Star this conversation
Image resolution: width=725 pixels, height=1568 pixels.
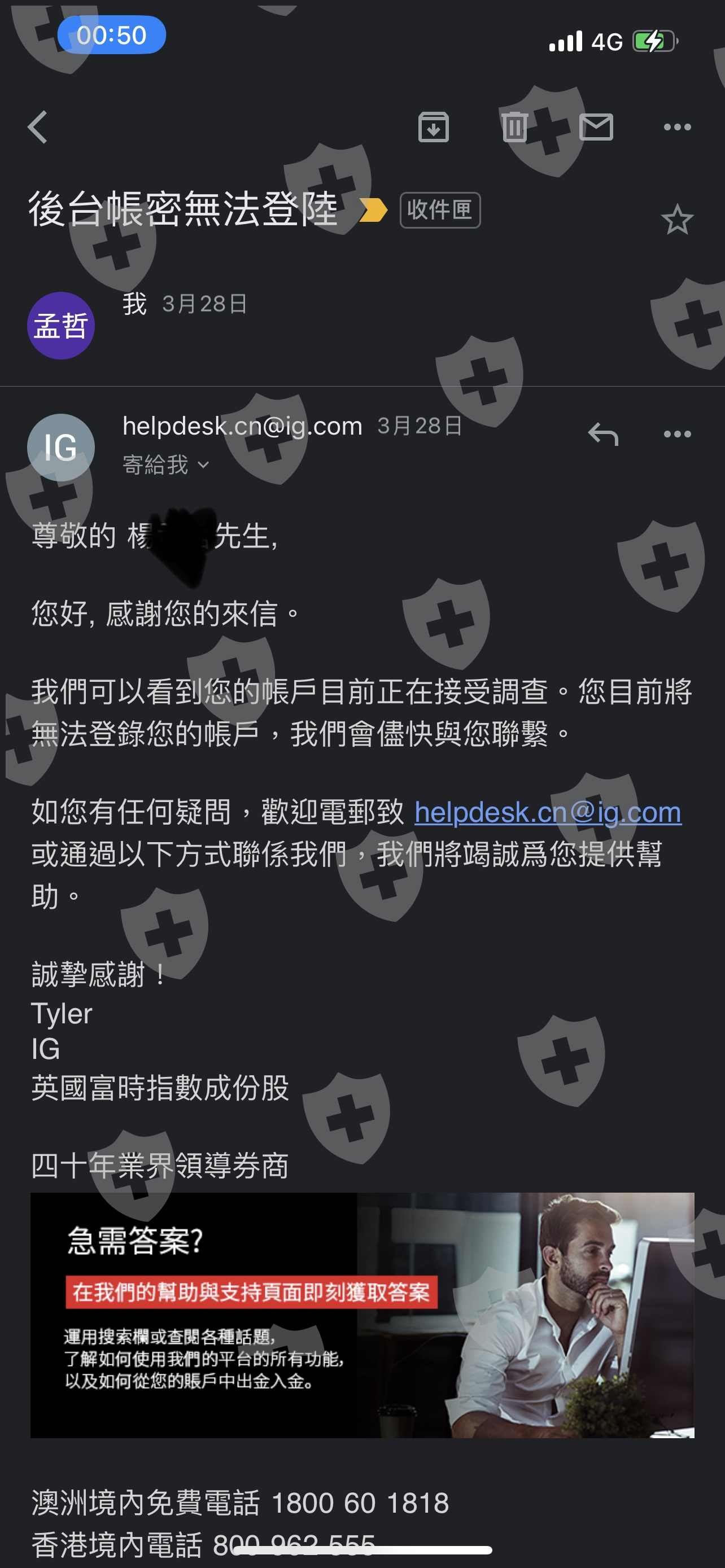click(x=677, y=219)
